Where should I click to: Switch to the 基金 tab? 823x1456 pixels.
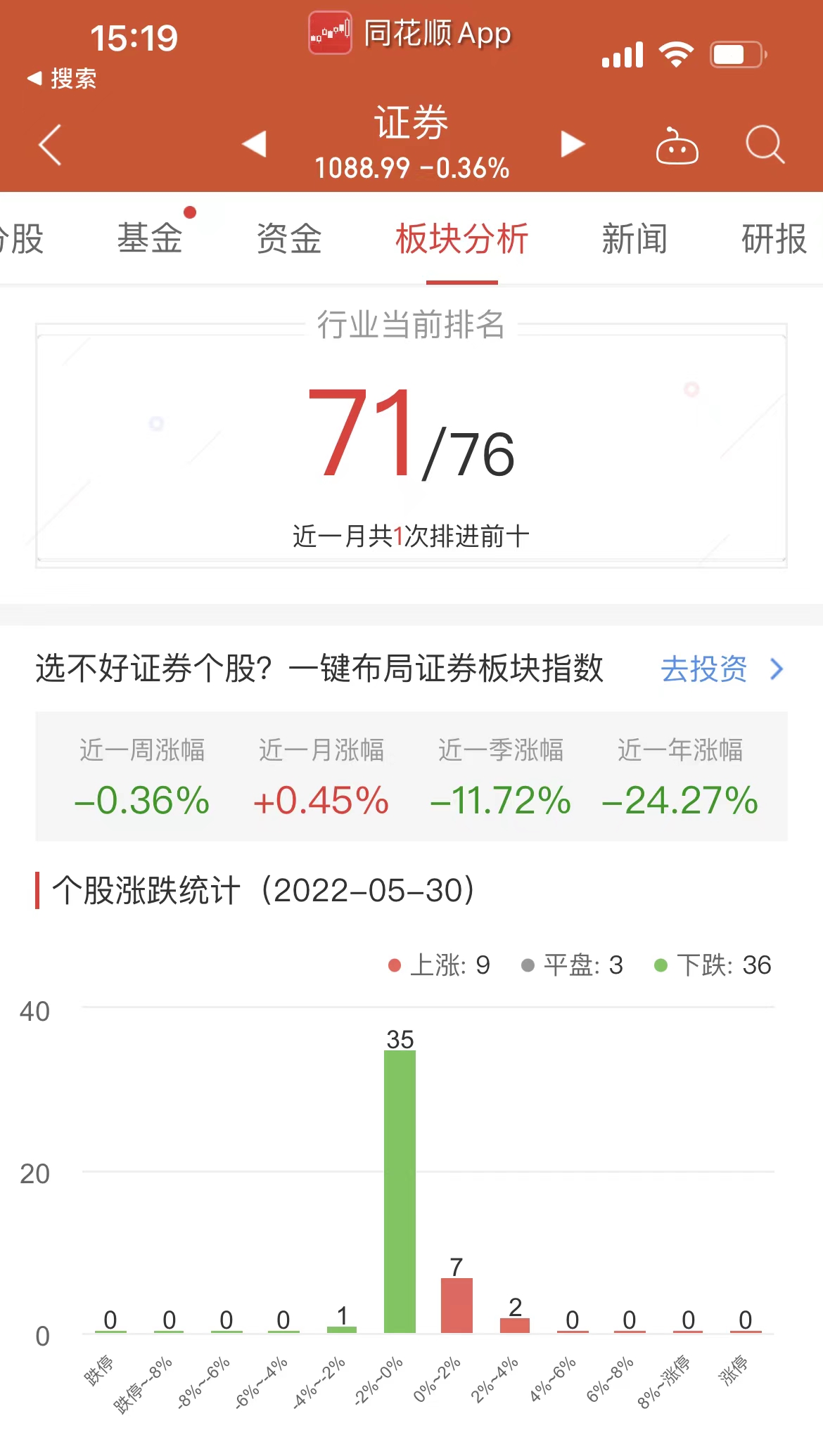tap(150, 238)
